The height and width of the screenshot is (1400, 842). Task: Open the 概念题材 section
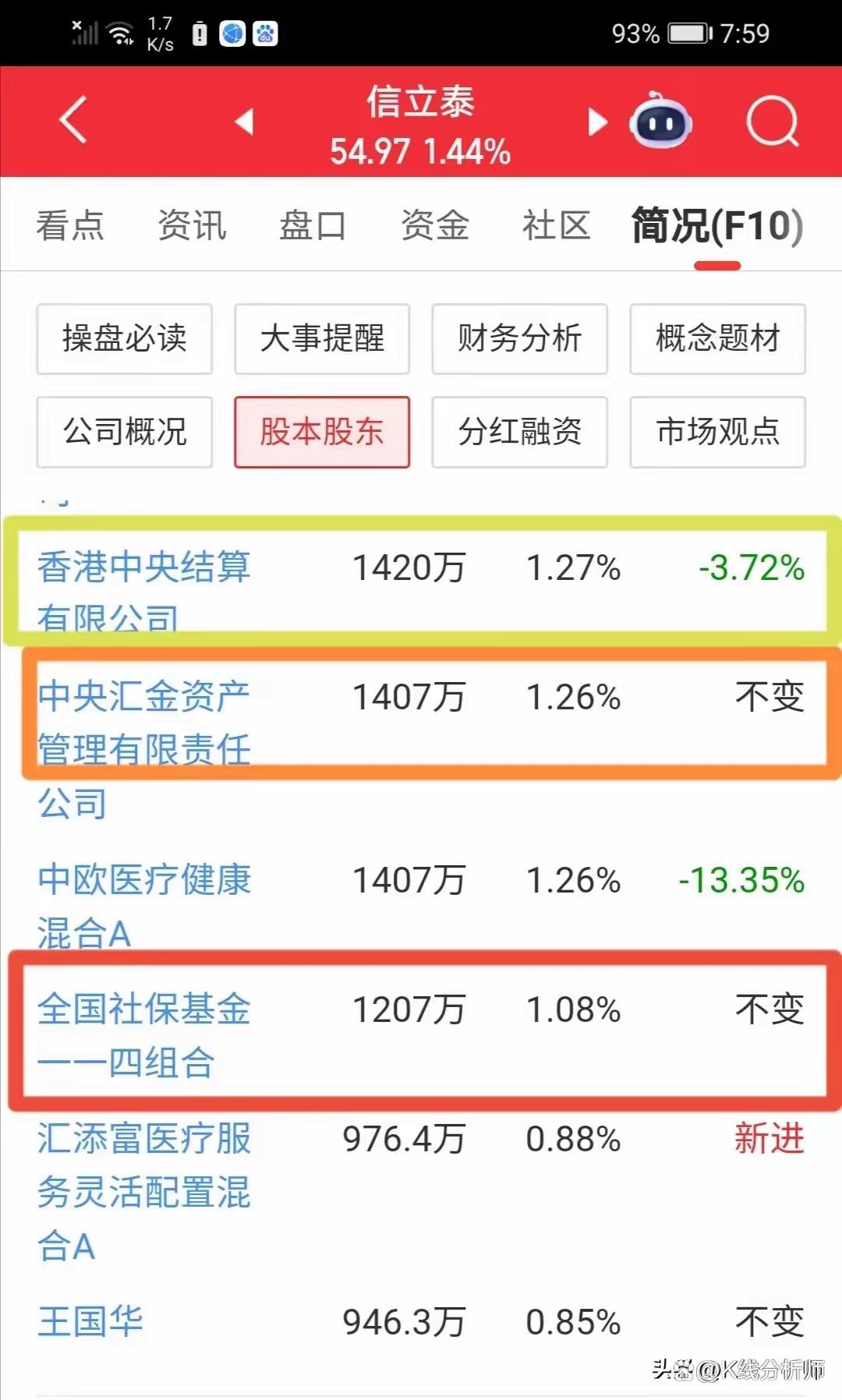(717, 339)
